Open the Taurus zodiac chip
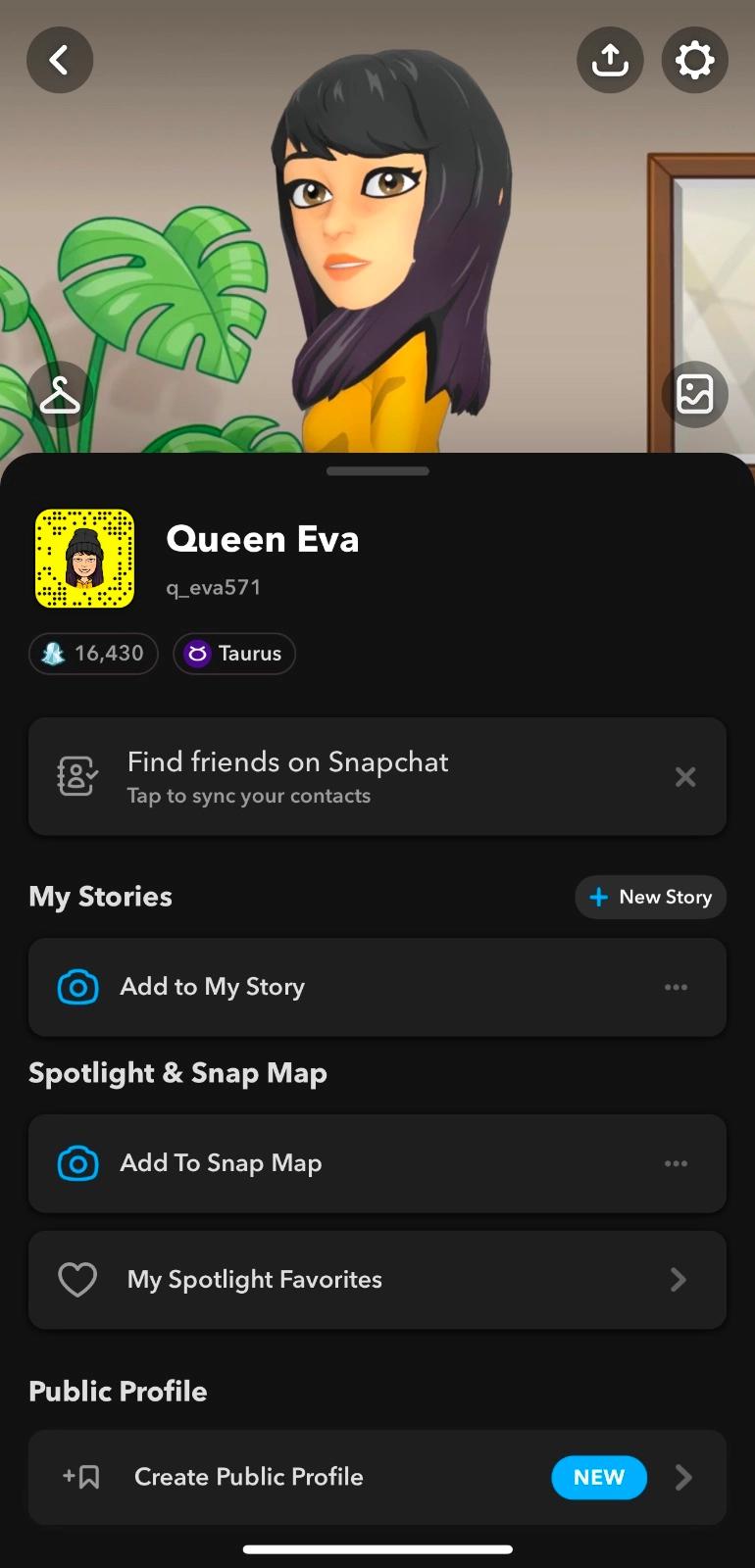Viewport: 755px width, 1568px height. (234, 654)
